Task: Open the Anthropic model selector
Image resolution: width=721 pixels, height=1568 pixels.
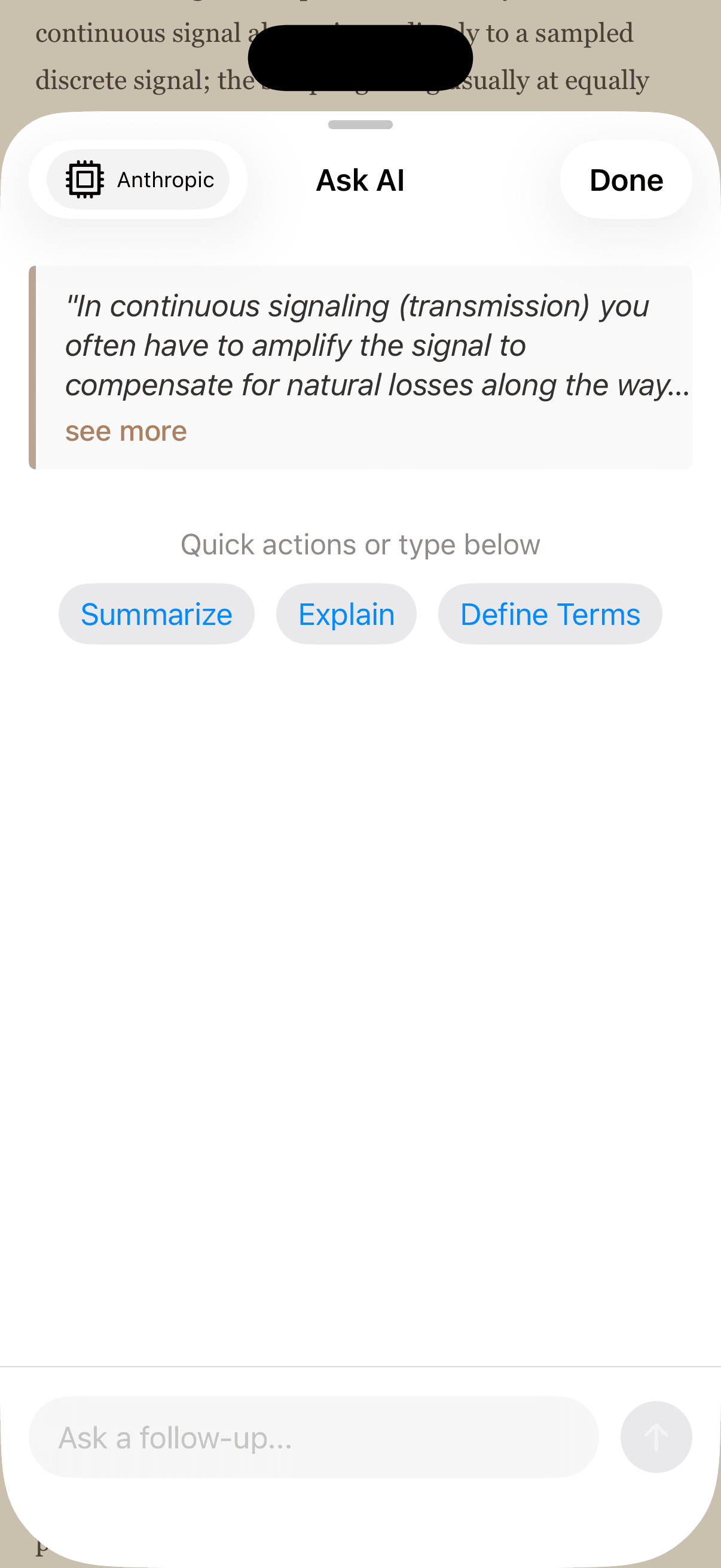Action: [138, 179]
